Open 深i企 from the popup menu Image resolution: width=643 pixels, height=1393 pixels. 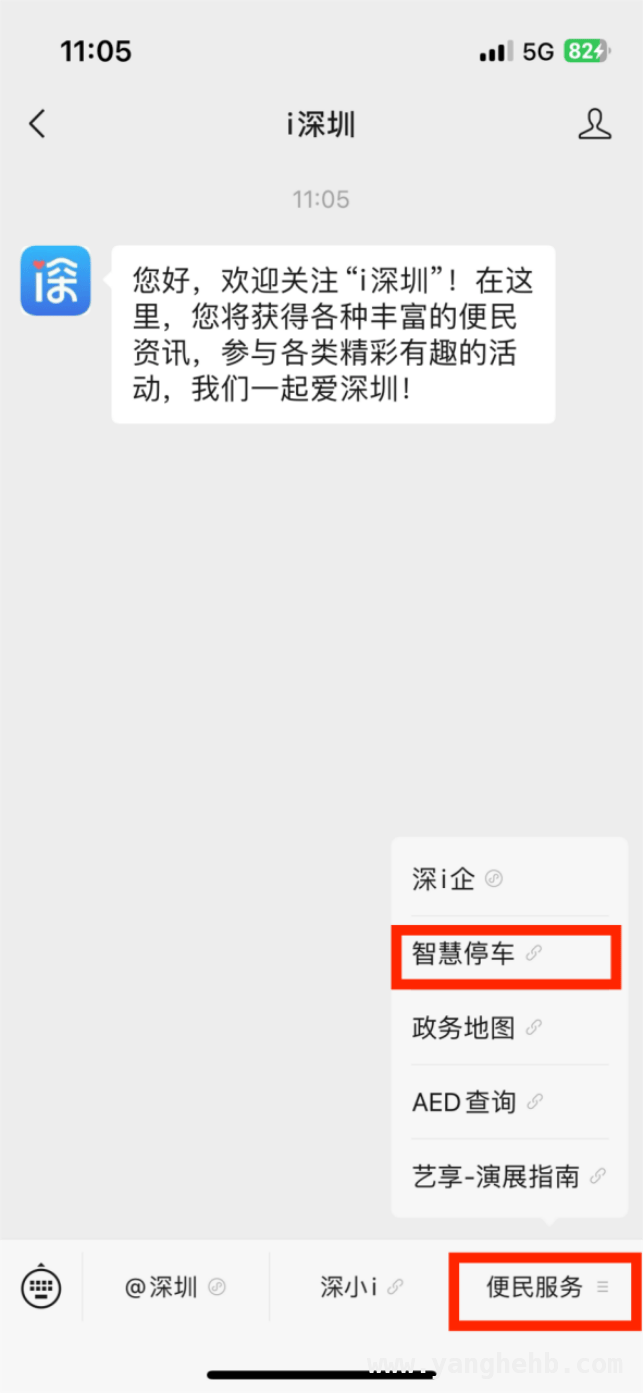tap(509, 878)
